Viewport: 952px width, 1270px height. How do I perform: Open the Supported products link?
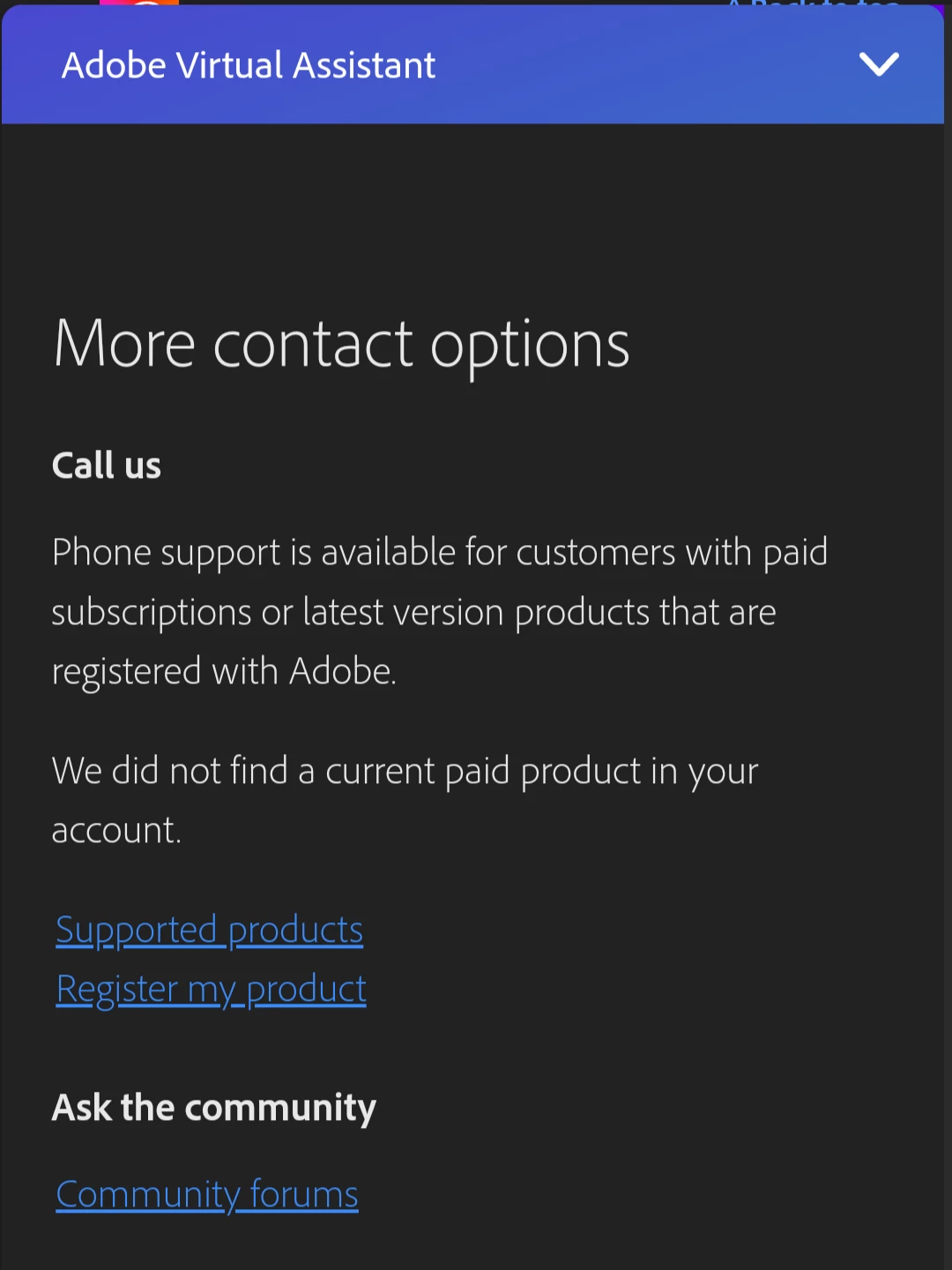[x=209, y=930]
